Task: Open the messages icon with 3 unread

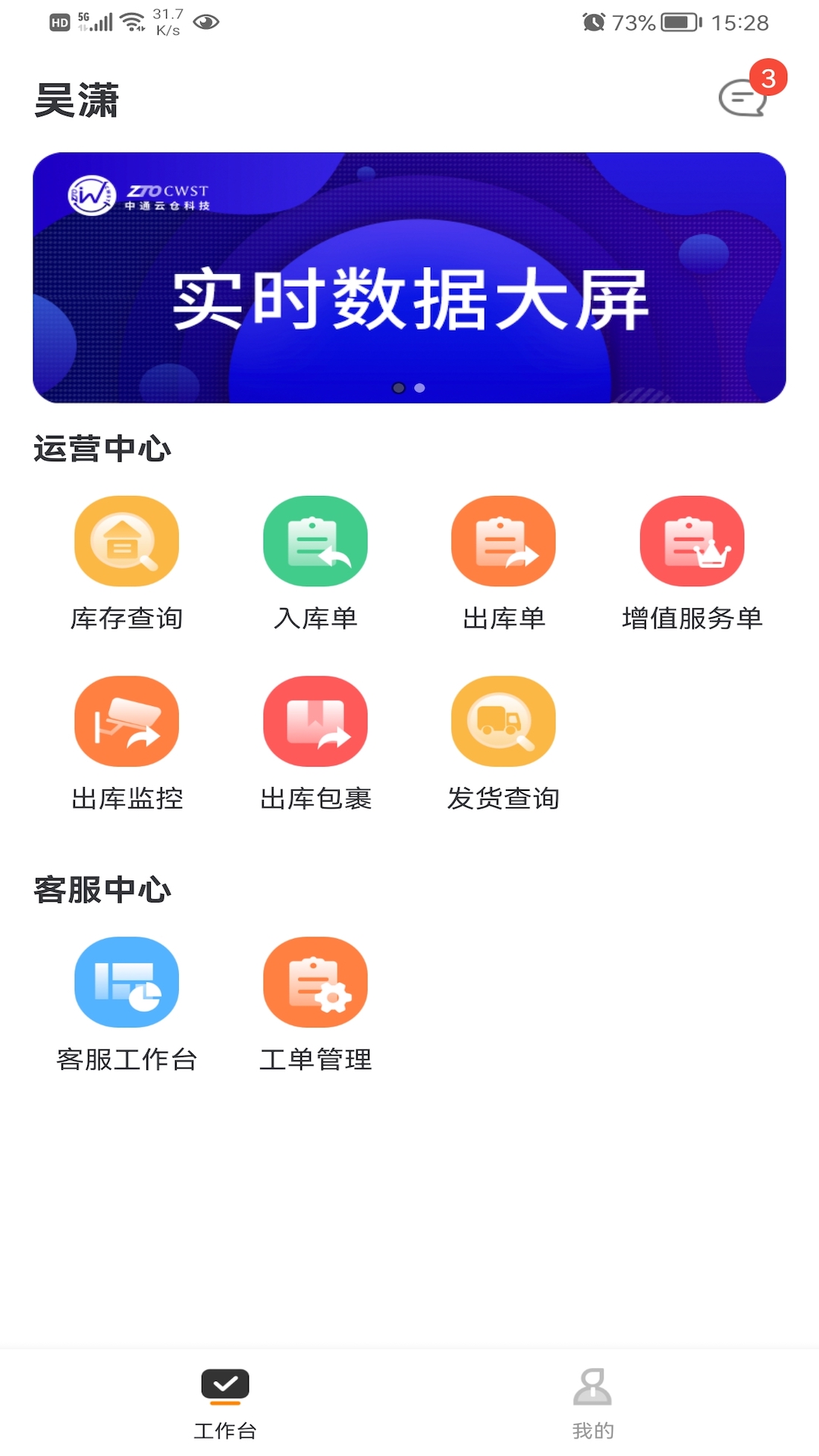Action: (743, 97)
